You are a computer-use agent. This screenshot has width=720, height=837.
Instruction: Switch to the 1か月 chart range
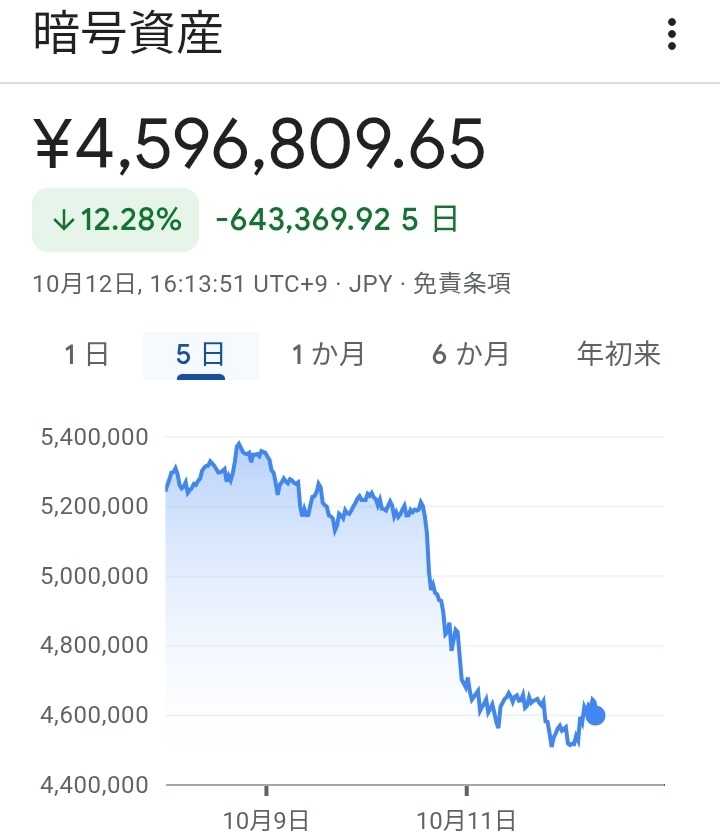tap(328, 354)
